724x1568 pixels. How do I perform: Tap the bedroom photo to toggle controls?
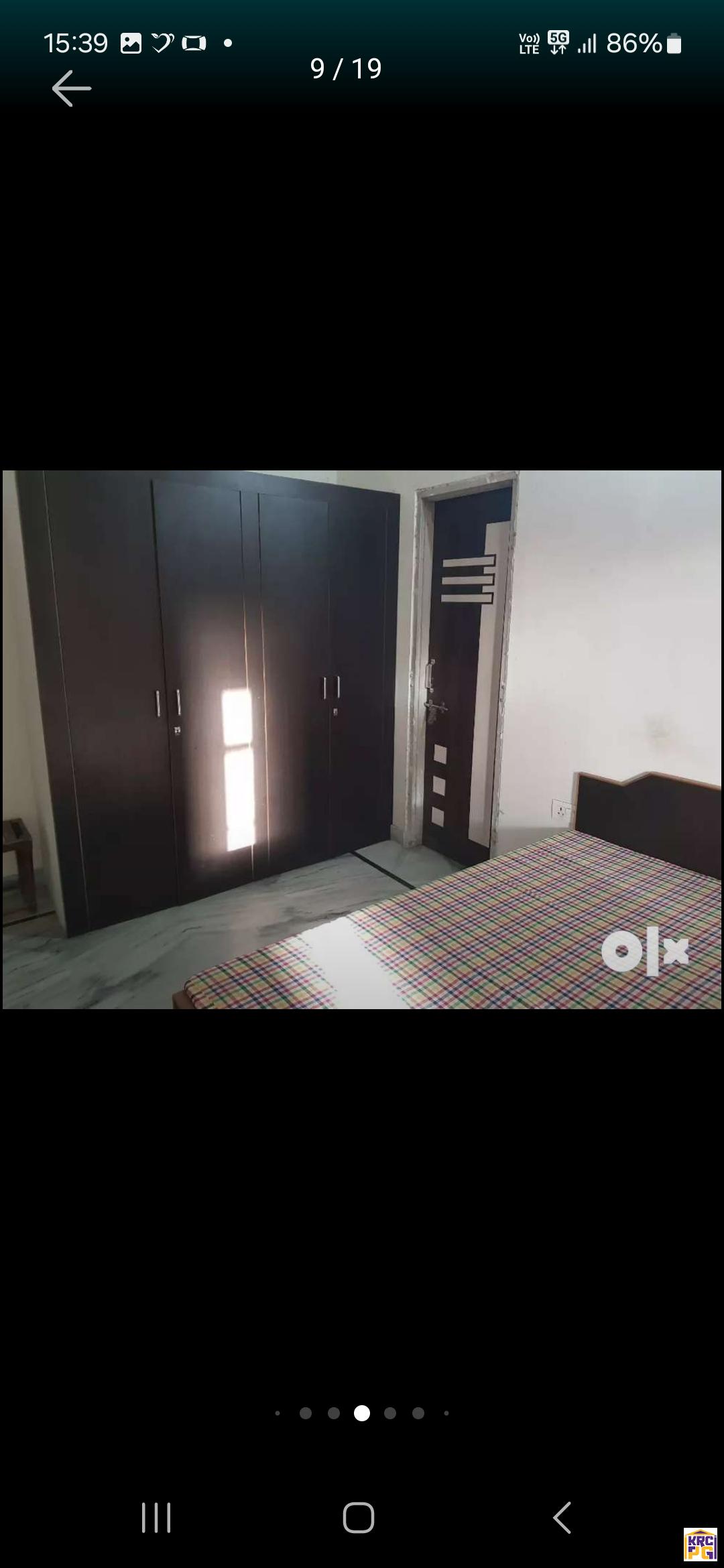(362, 739)
